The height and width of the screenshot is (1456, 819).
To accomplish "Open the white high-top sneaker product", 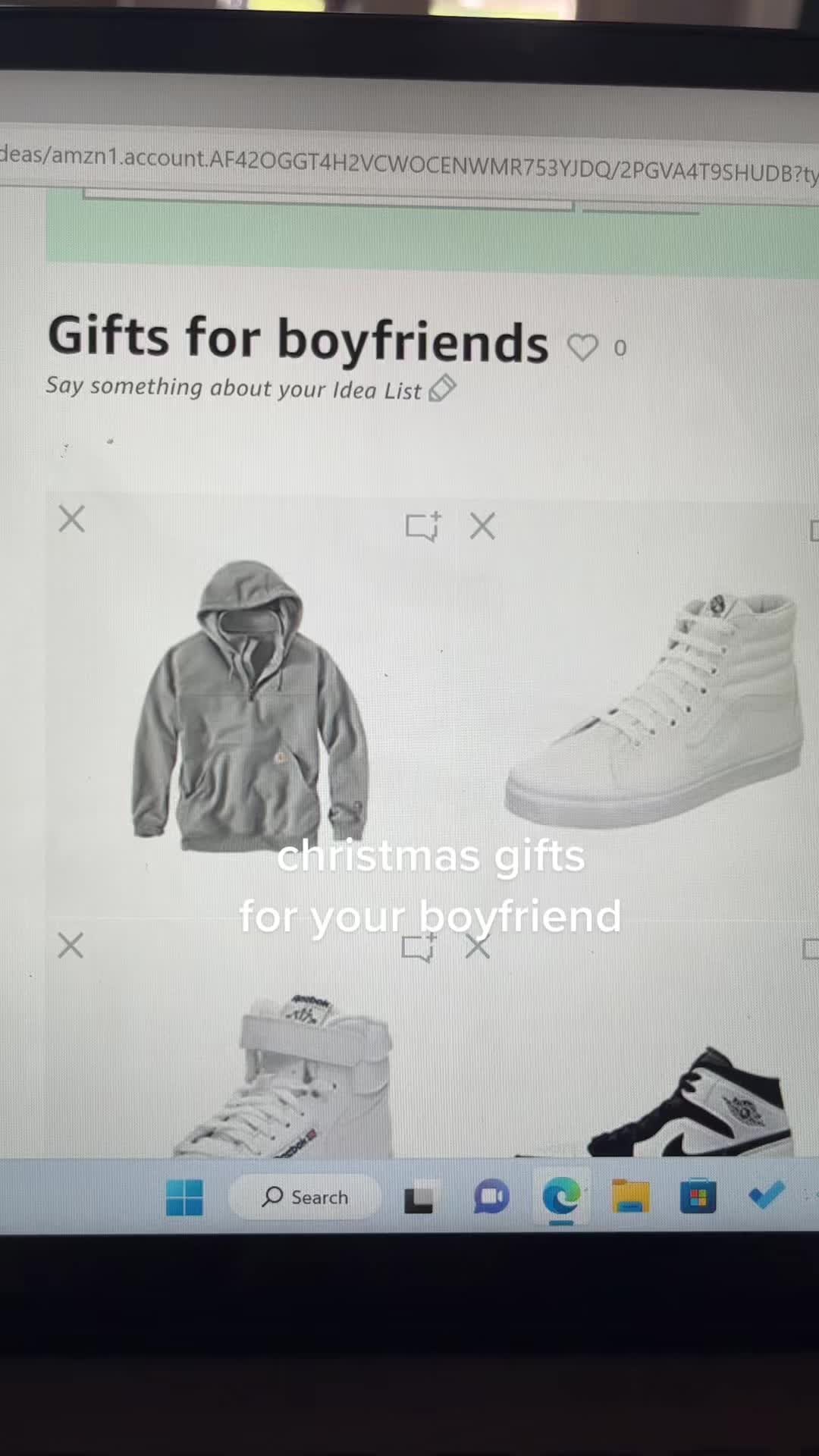I will click(x=654, y=710).
